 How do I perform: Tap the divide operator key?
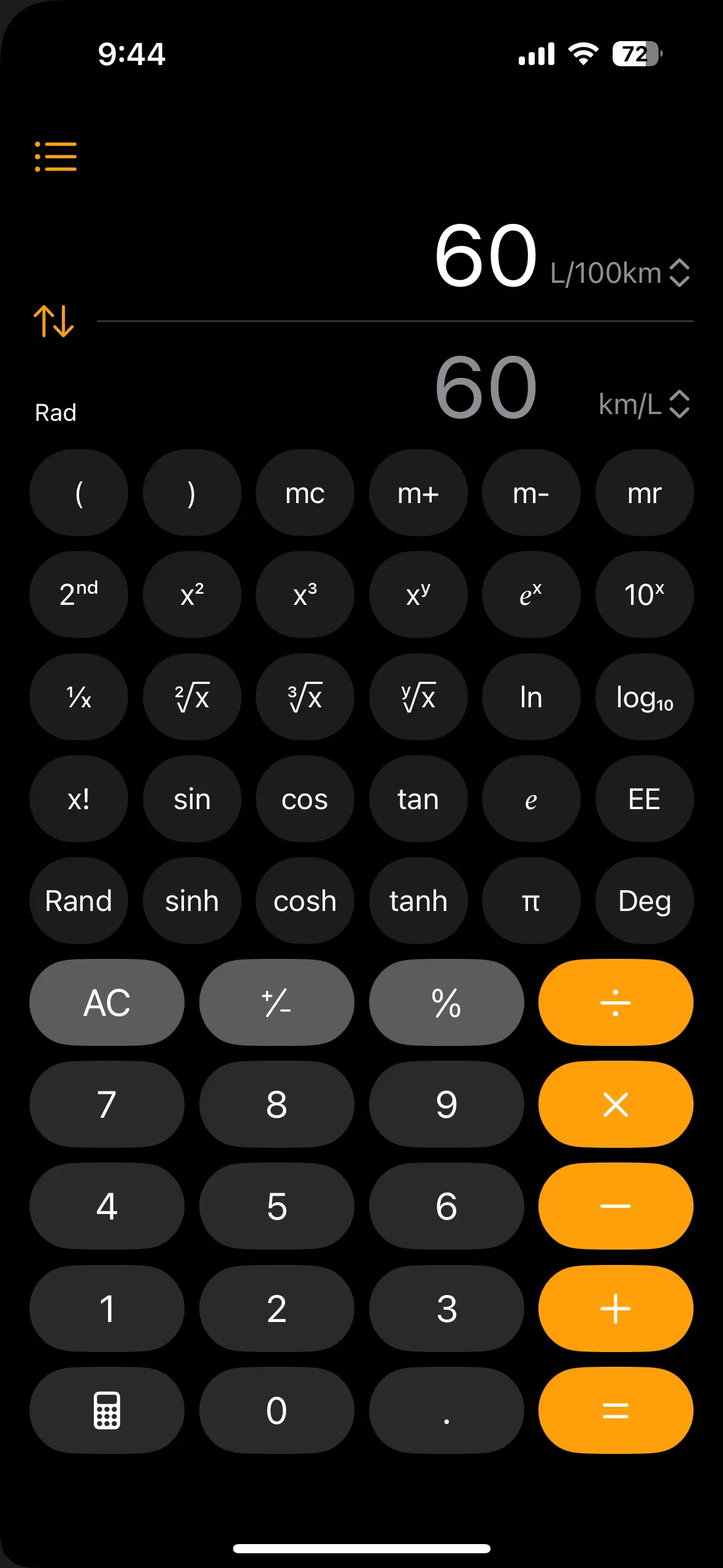click(616, 1002)
